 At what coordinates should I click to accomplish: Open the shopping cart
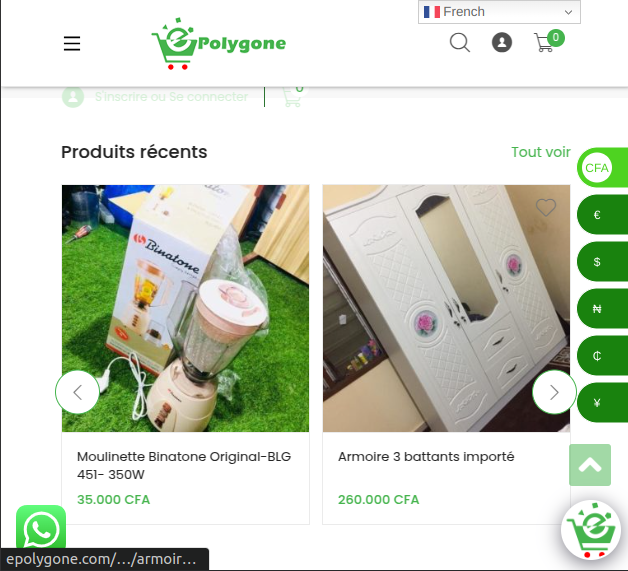click(x=545, y=43)
